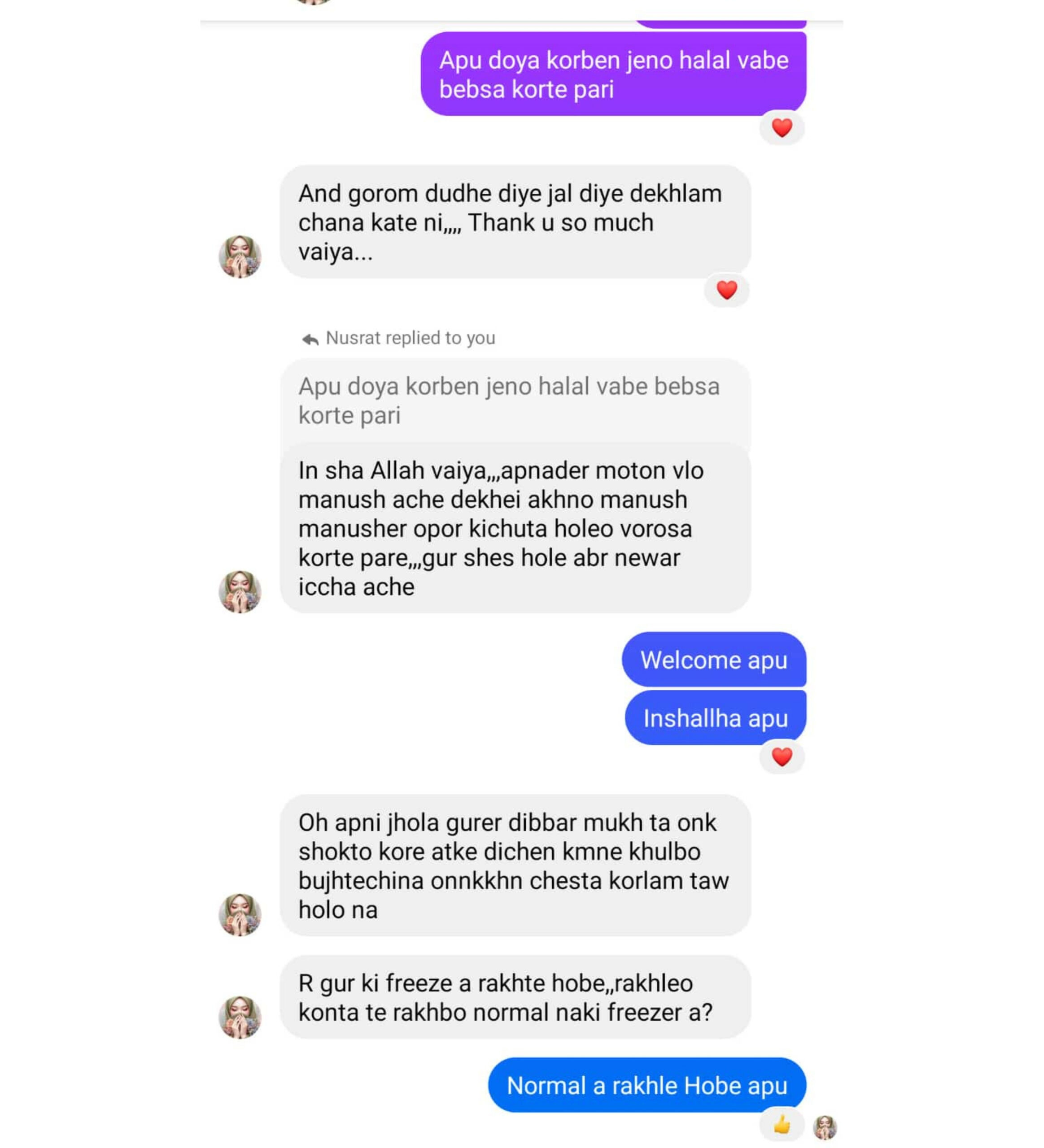Open heart reaction below 'Inshallha apu' message
1044x1148 pixels.
pos(782,757)
